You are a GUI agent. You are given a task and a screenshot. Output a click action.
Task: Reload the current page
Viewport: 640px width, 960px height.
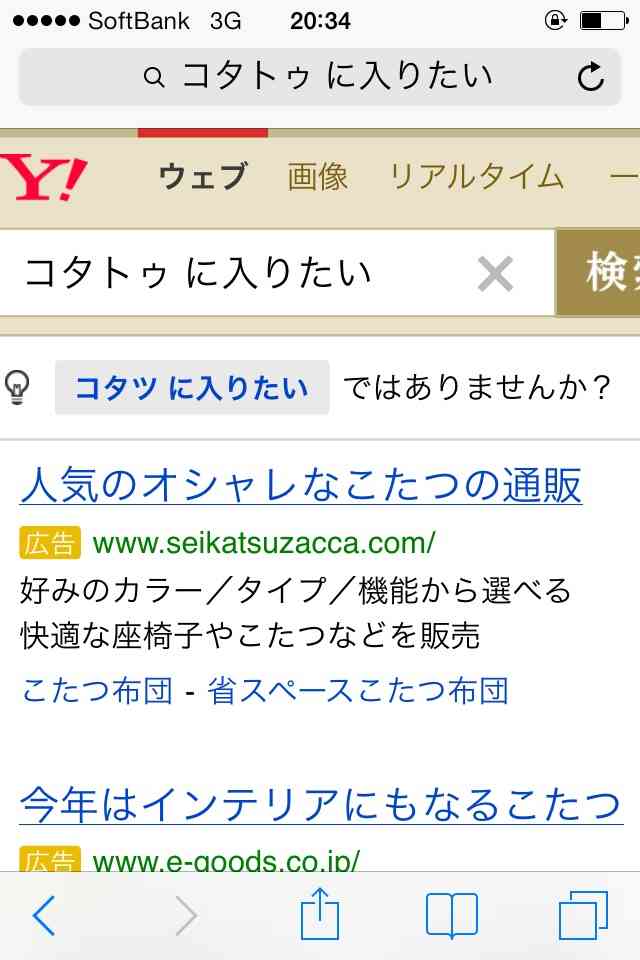click(591, 77)
